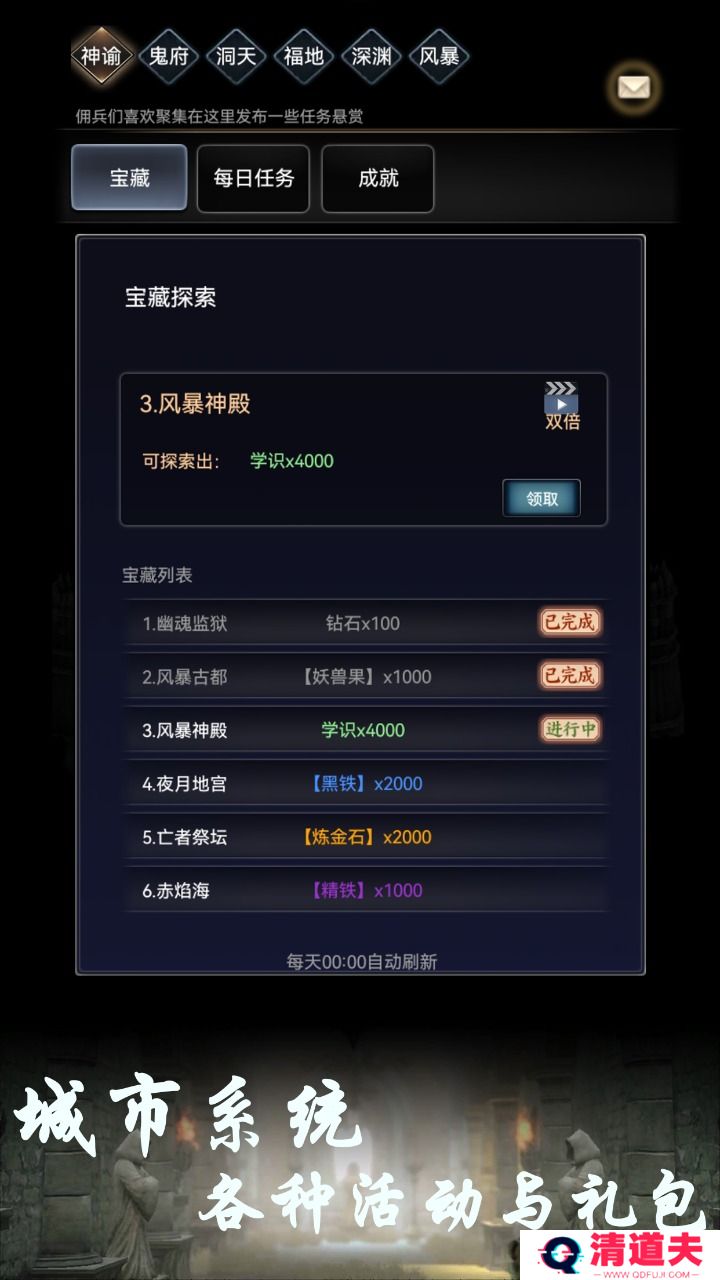
Task: Switch to the 鬼府 area
Action: click(169, 56)
